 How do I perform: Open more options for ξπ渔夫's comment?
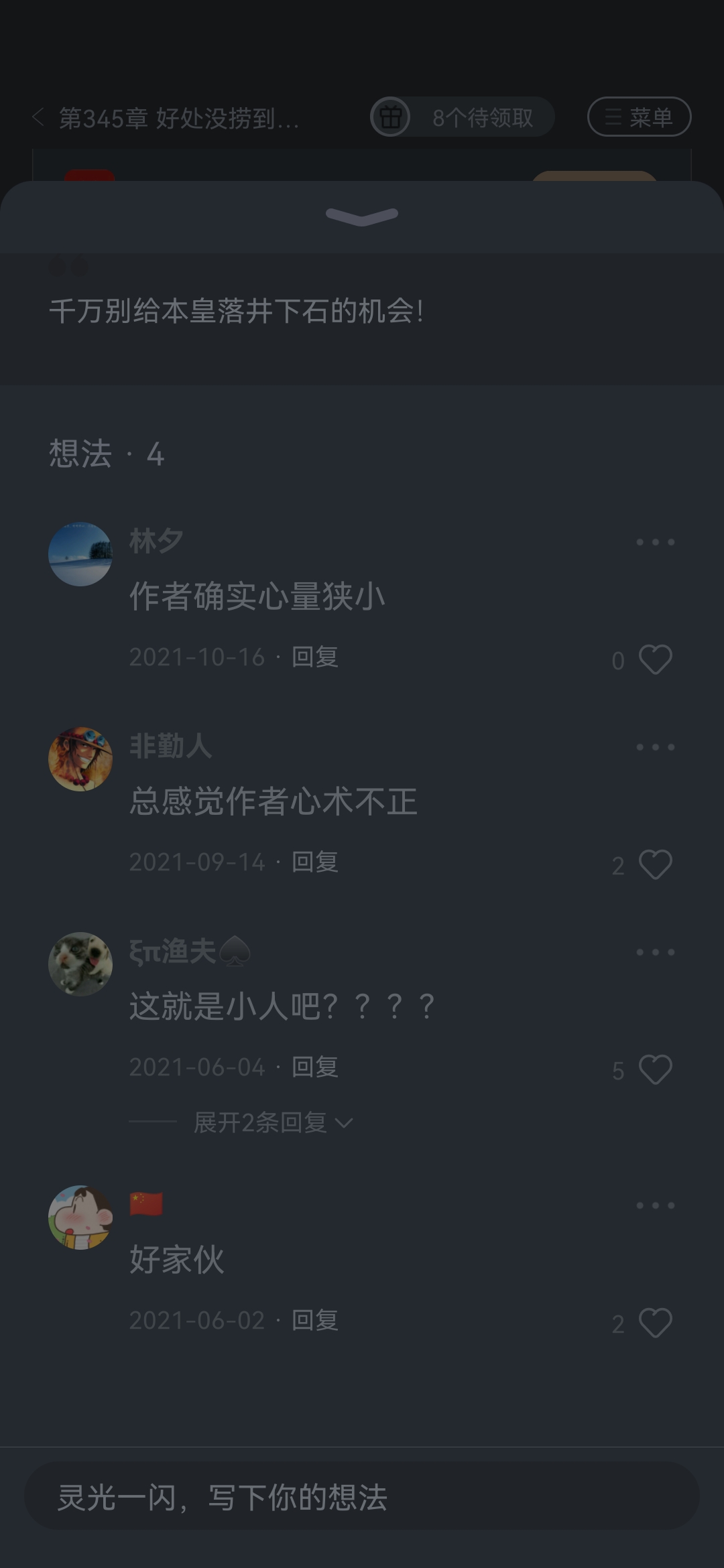655,952
